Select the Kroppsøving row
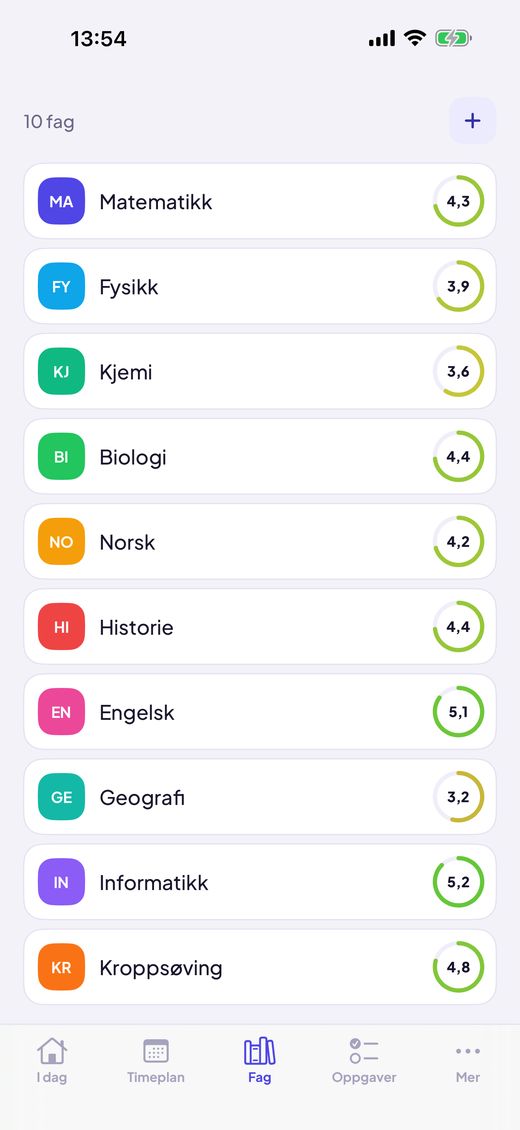Screen dimensions: 520x1130 (x=260, y=966)
